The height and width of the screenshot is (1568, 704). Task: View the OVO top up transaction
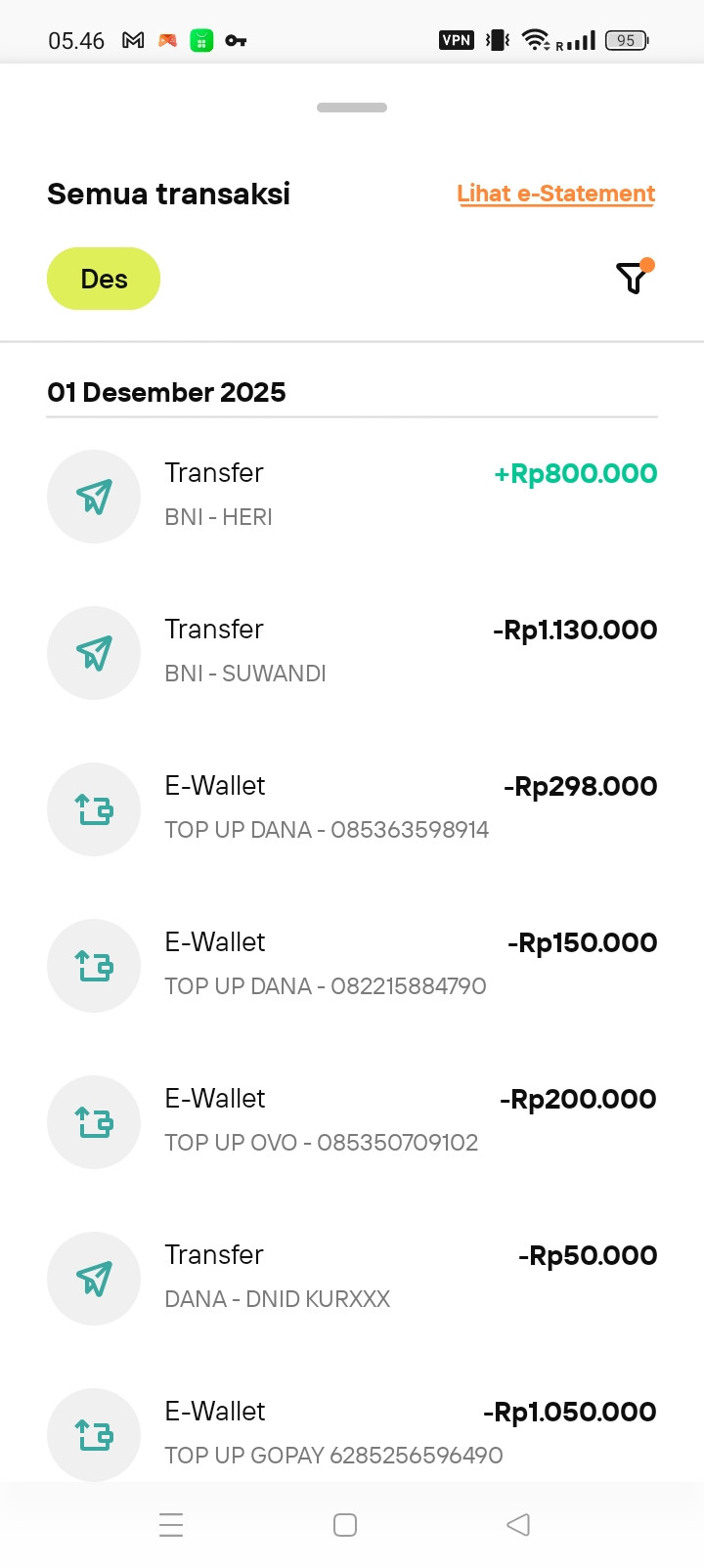(352, 1121)
